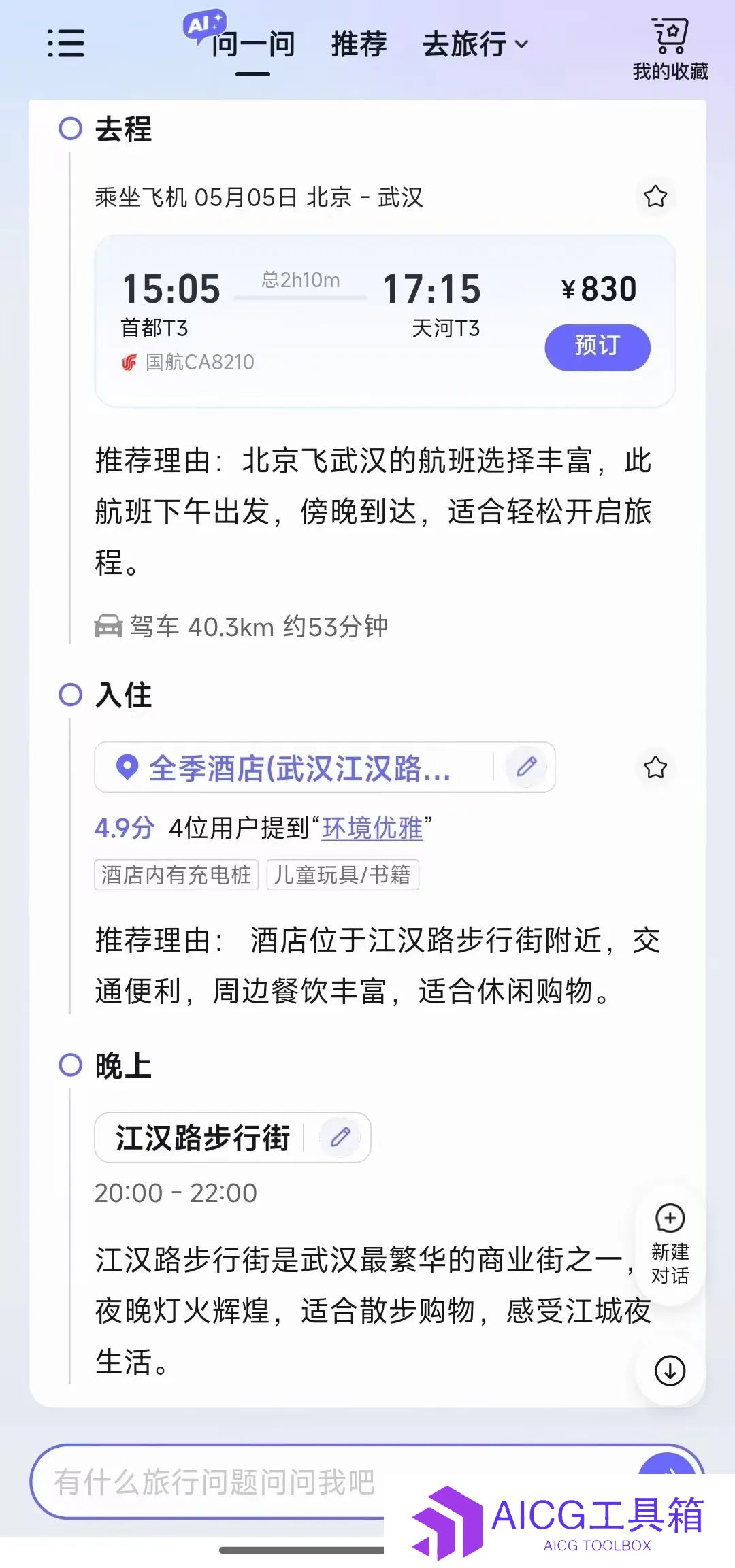This screenshot has height=1568, width=735.
Task: Open 江汉路步行街 attraction details
Action: (203, 1138)
